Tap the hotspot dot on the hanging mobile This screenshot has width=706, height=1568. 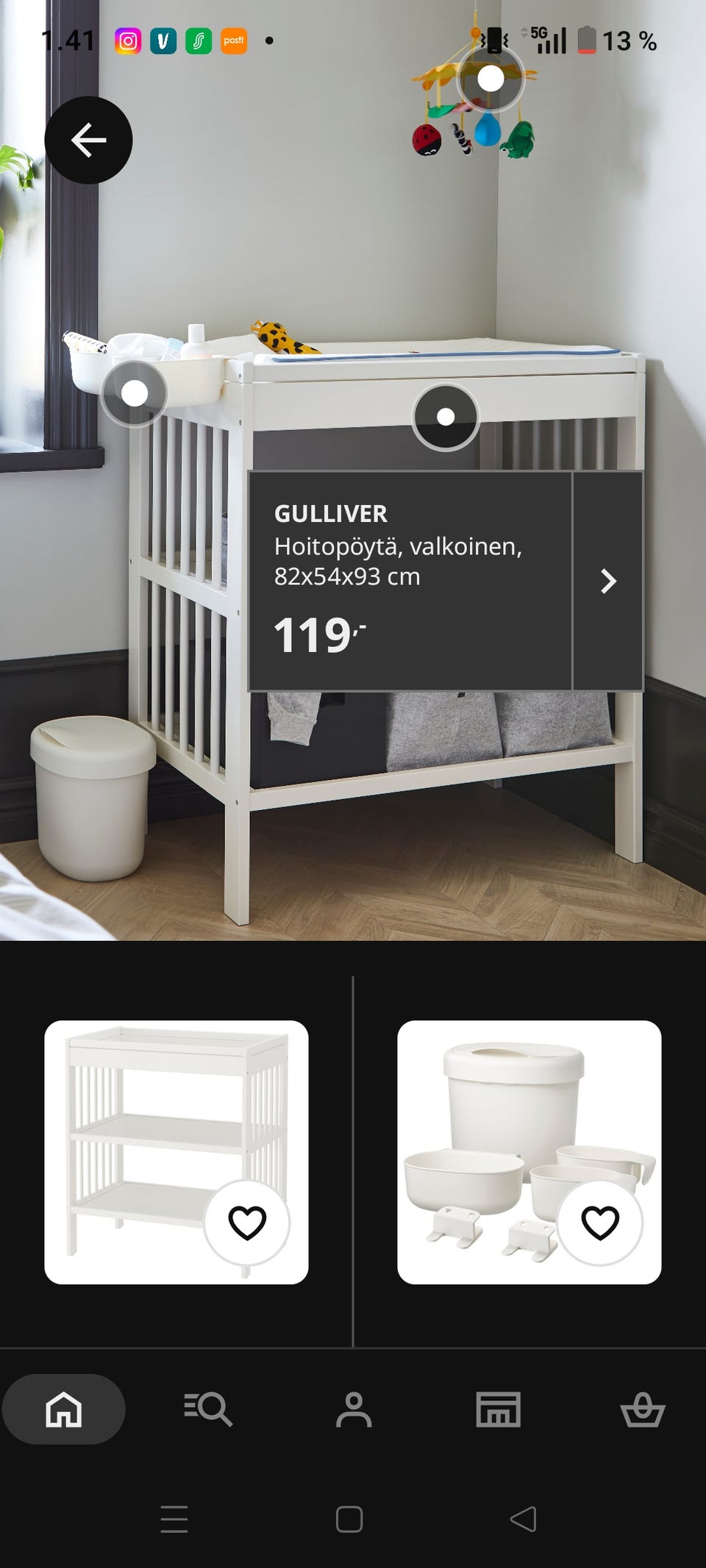(x=491, y=79)
